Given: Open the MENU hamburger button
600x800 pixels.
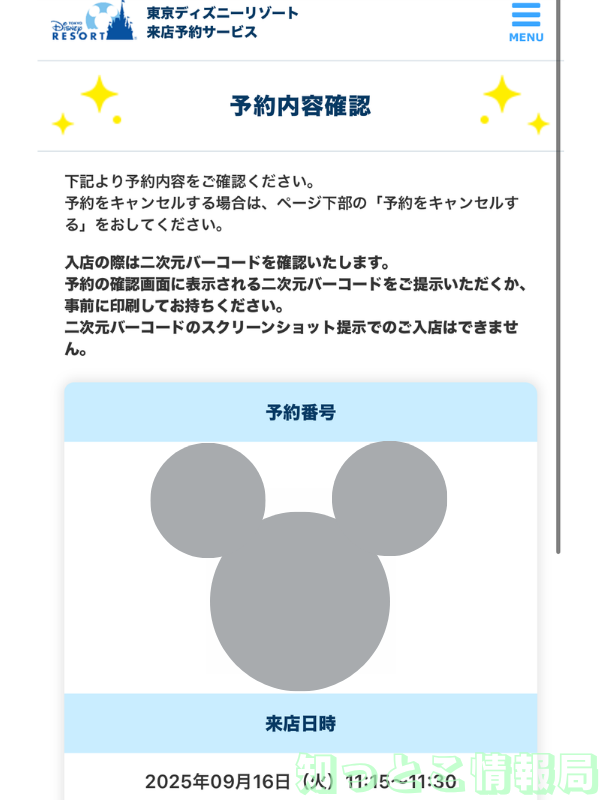Looking at the screenshot, I should tap(525, 22).
